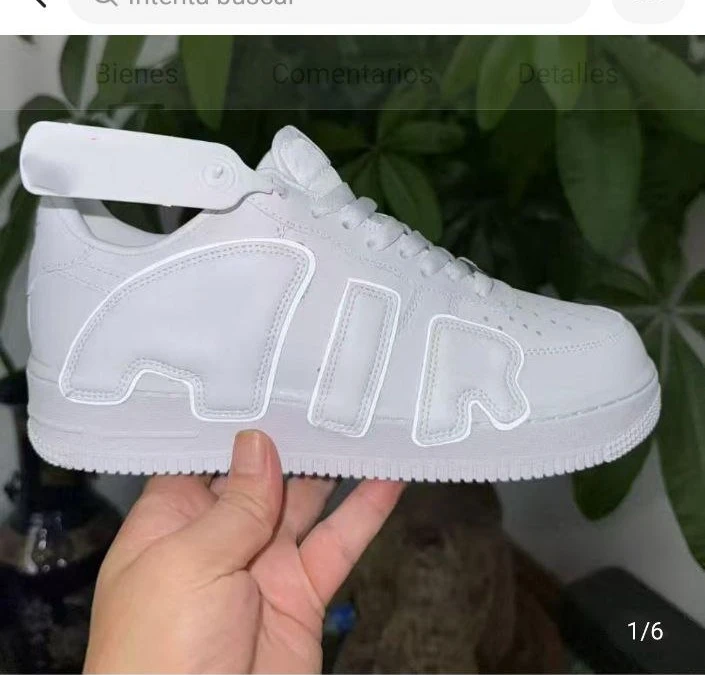Open the 'Intenta buscar' search field
Screen dimensions: 705x675
(x=330, y=5)
